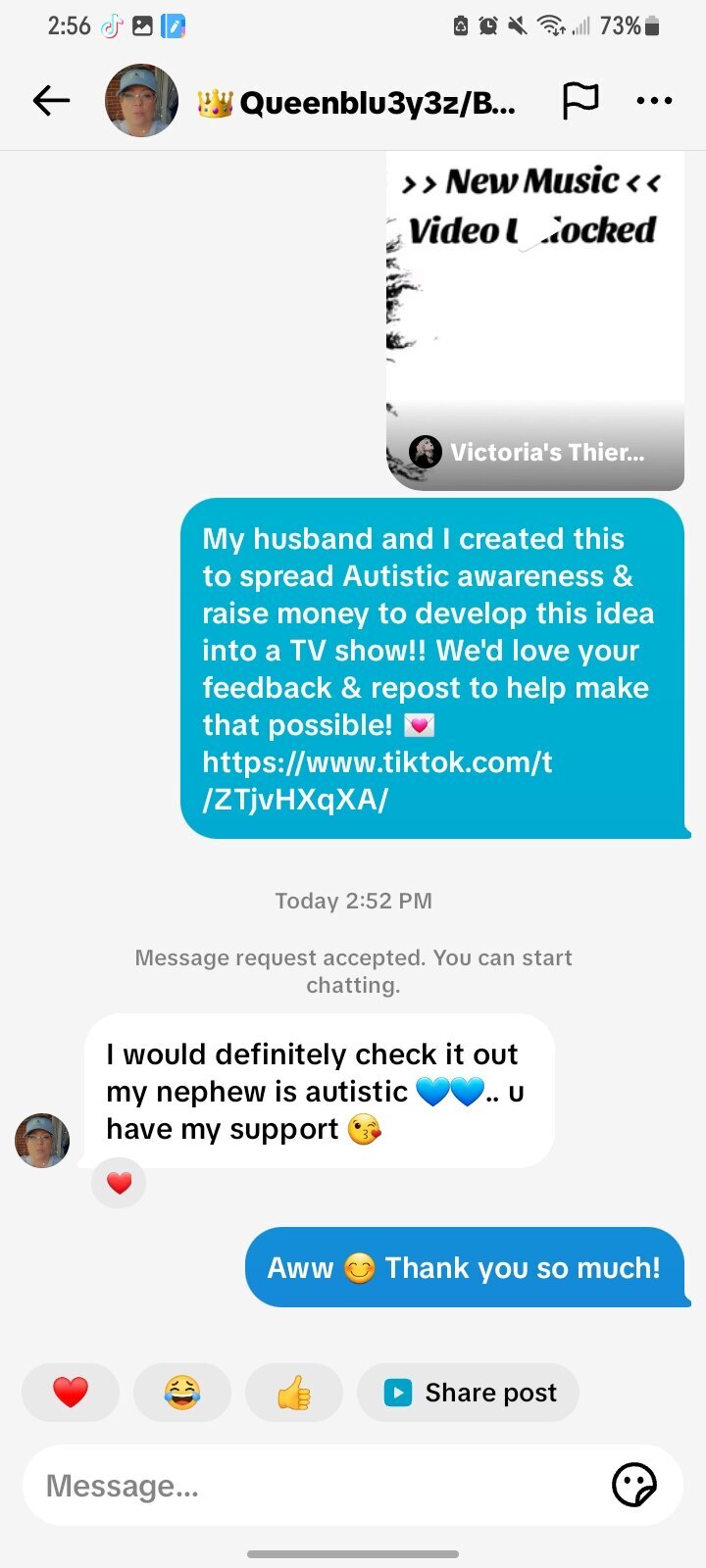Open Queenblu3y3z profile picture in header
The width and height of the screenshot is (706, 1568).
point(141,101)
